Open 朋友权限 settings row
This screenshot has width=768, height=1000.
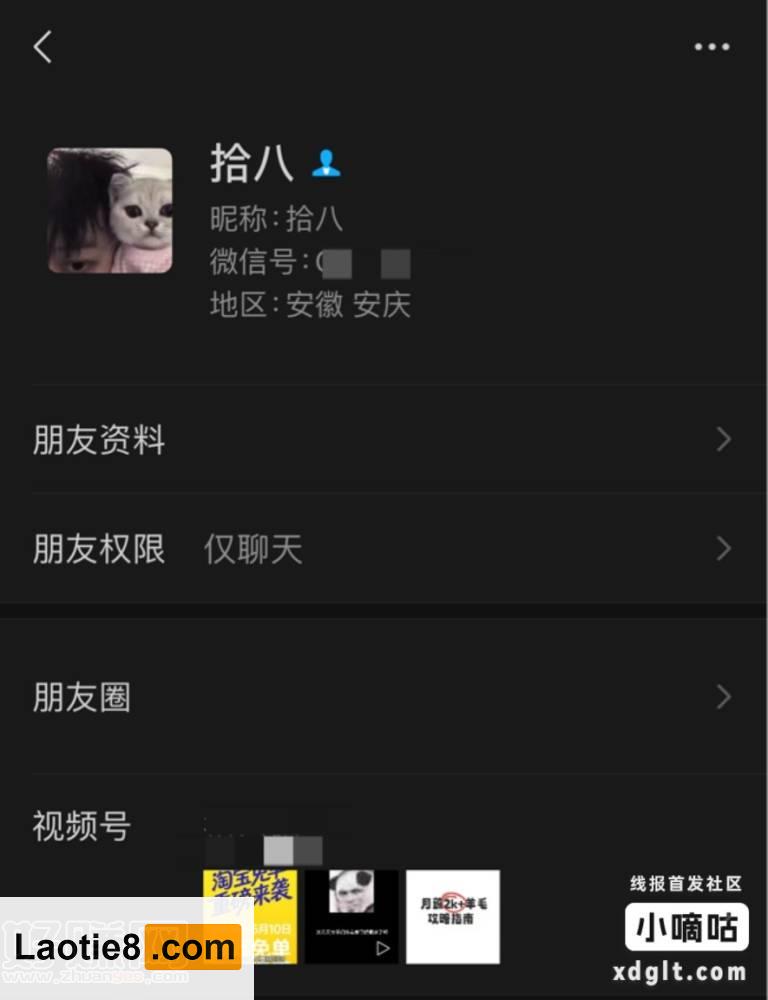point(384,549)
